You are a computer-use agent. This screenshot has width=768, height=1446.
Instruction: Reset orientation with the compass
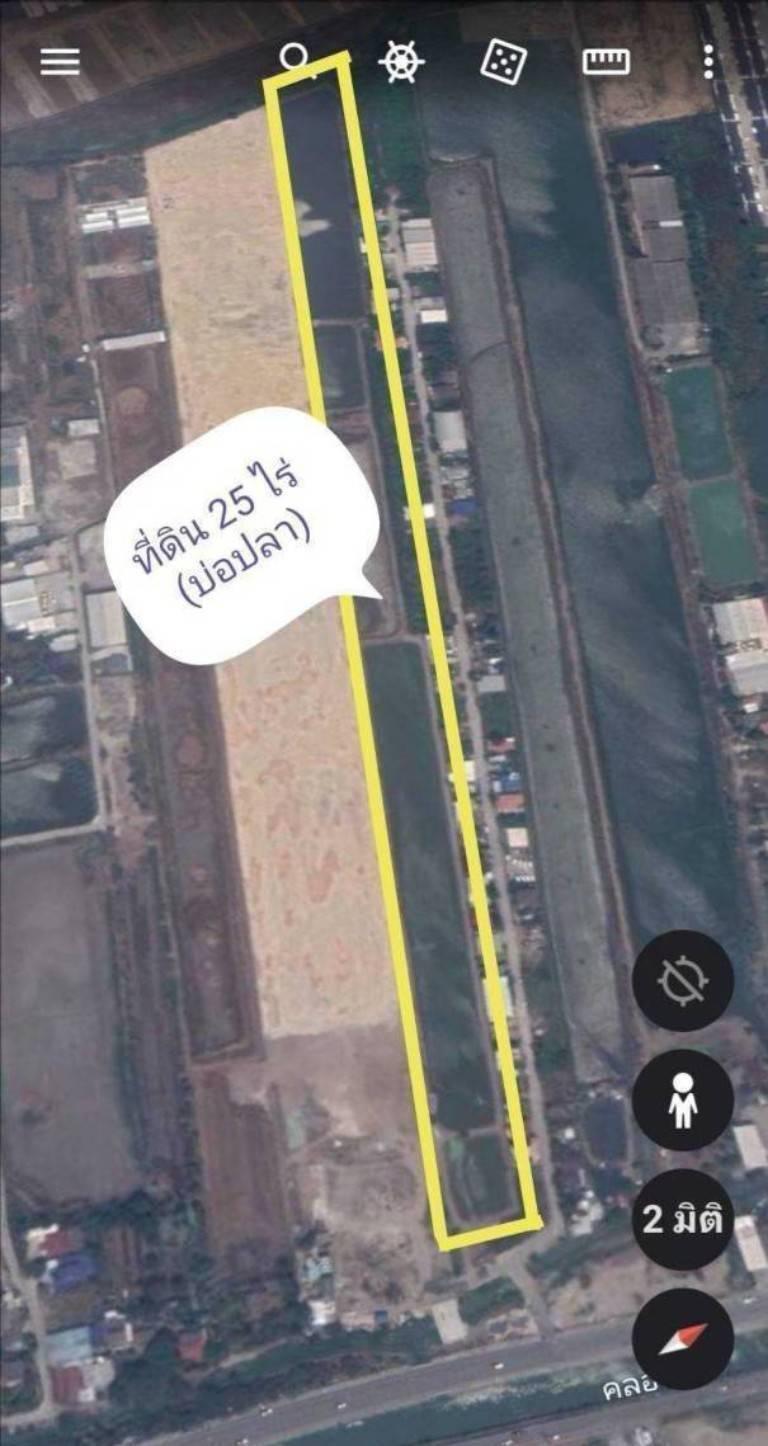click(x=683, y=1339)
